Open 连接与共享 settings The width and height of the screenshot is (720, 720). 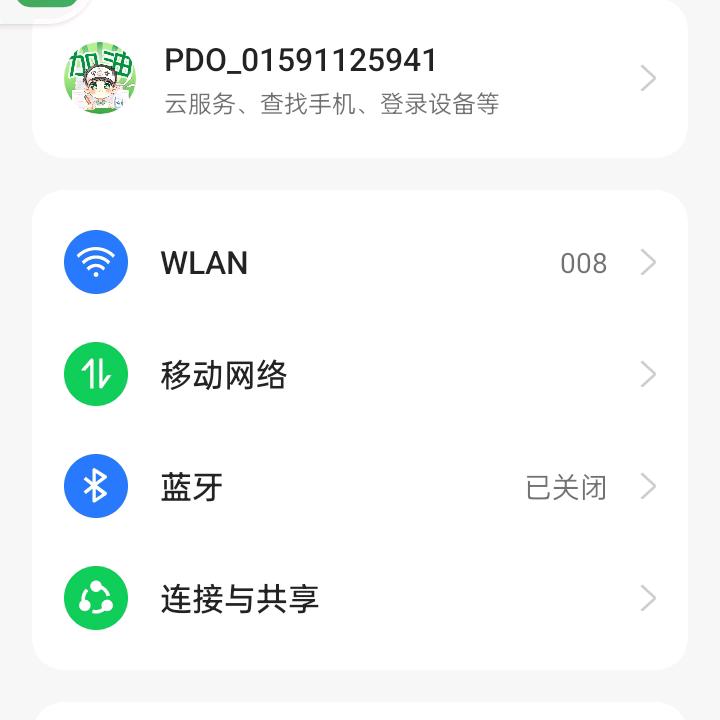pos(360,599)
